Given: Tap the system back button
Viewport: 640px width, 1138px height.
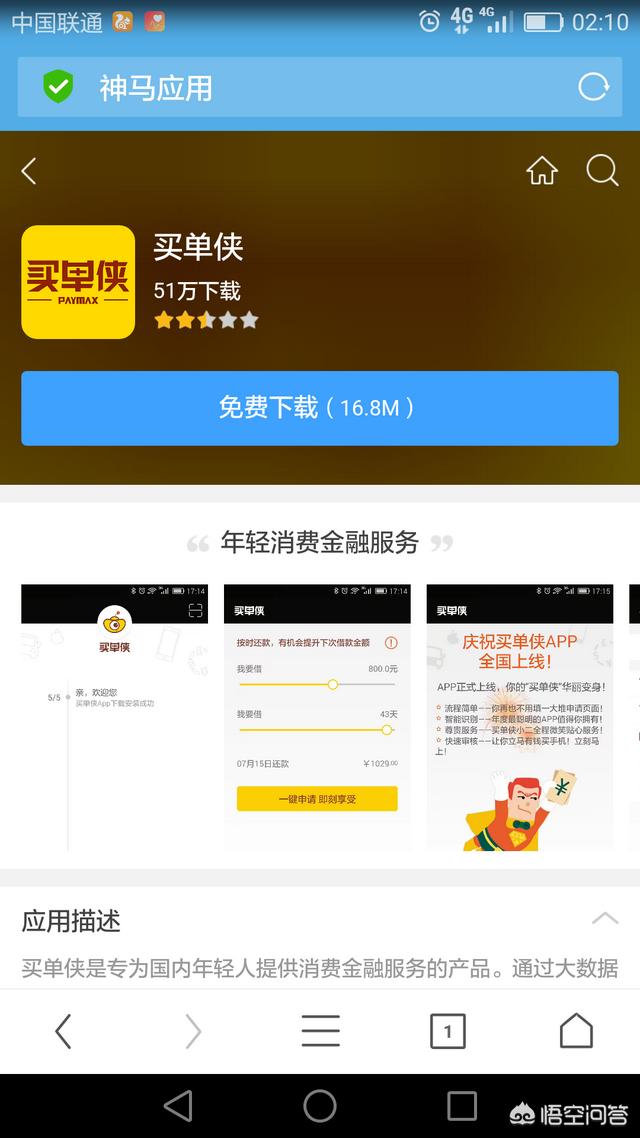Looking at the screenshot, I should point(178,1105).
